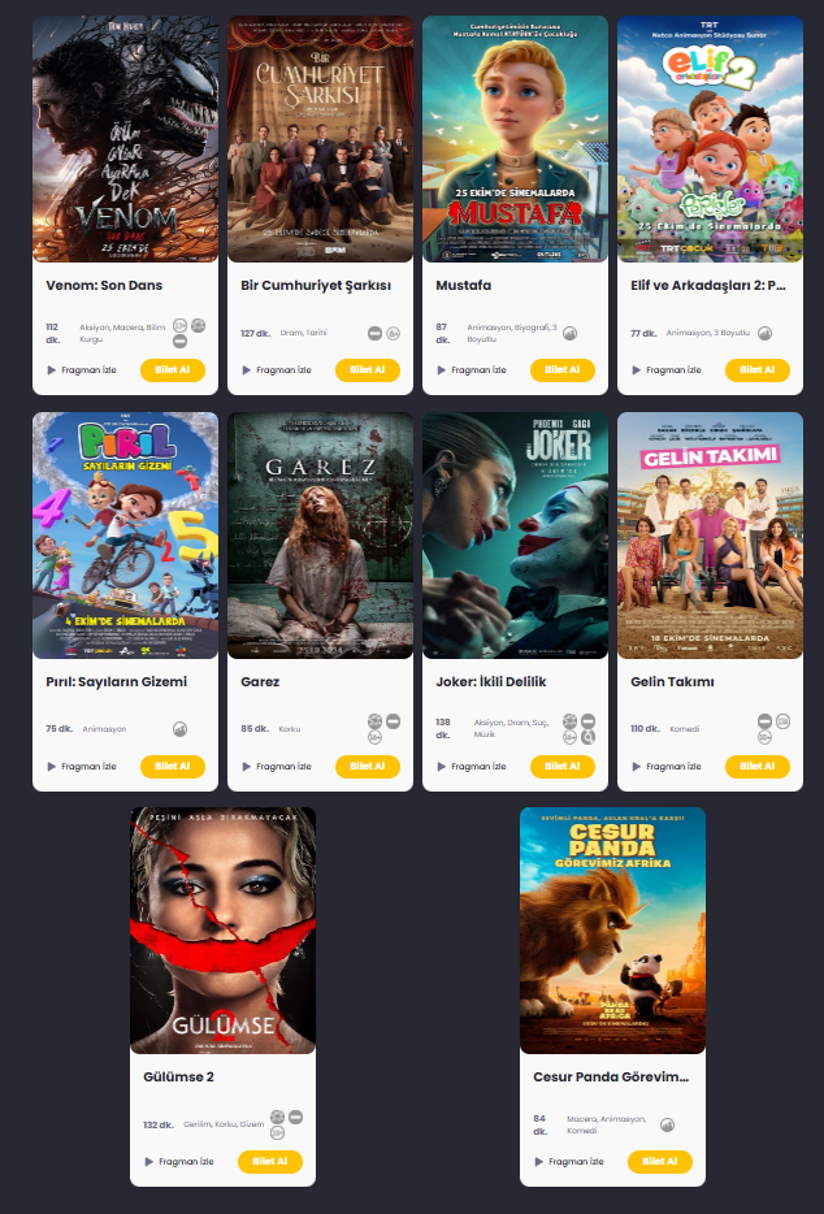
Task: Buy tickets for Venom: Son Dans
Action: coord(172,370)
